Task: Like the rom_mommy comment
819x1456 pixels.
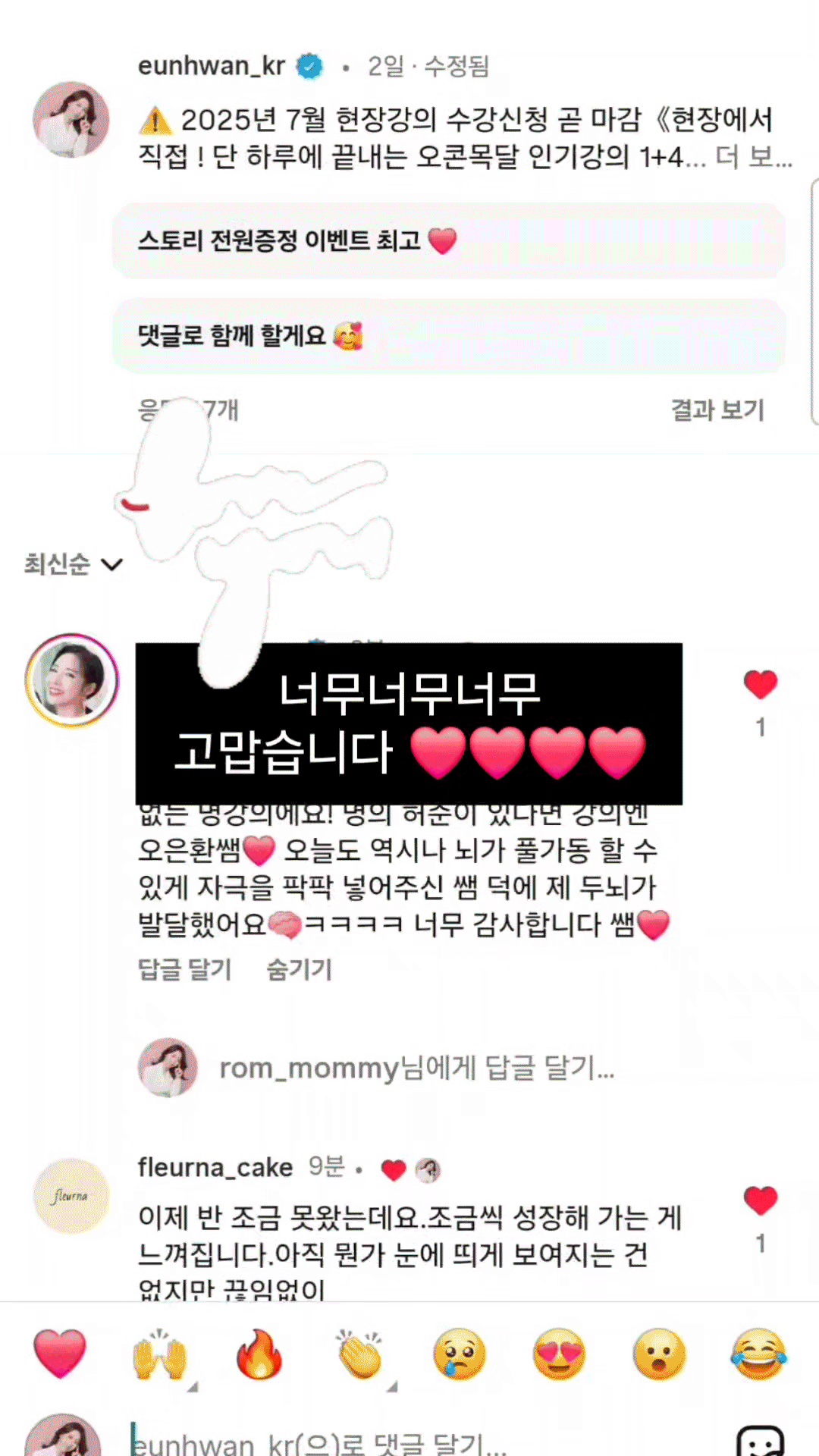Action: pyautogui.click(x=760, y=684)
